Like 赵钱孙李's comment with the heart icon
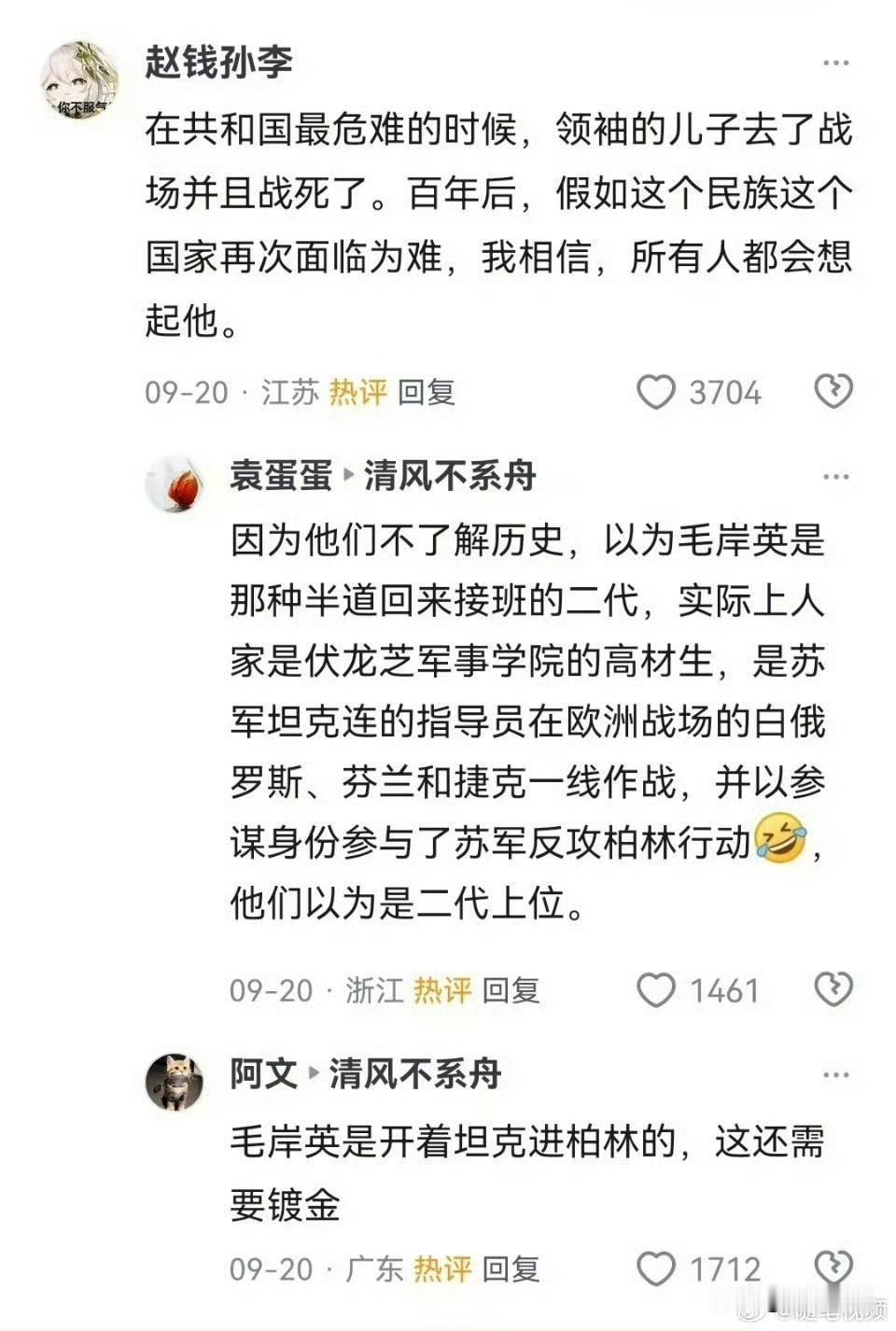Viewport: 896px width, 1331px height. (x=656, y=392)
